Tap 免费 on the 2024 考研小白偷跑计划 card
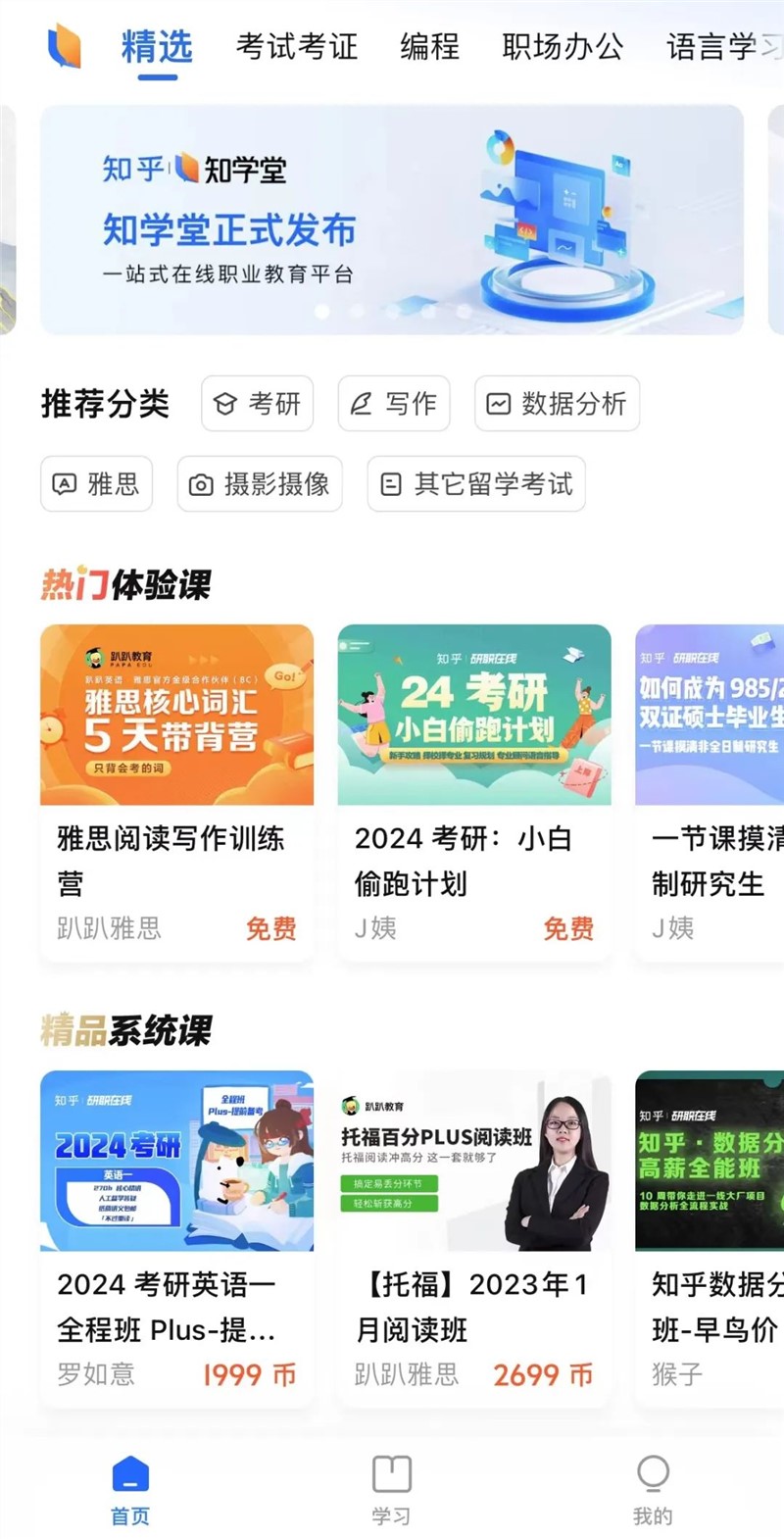 pos(567,927)
